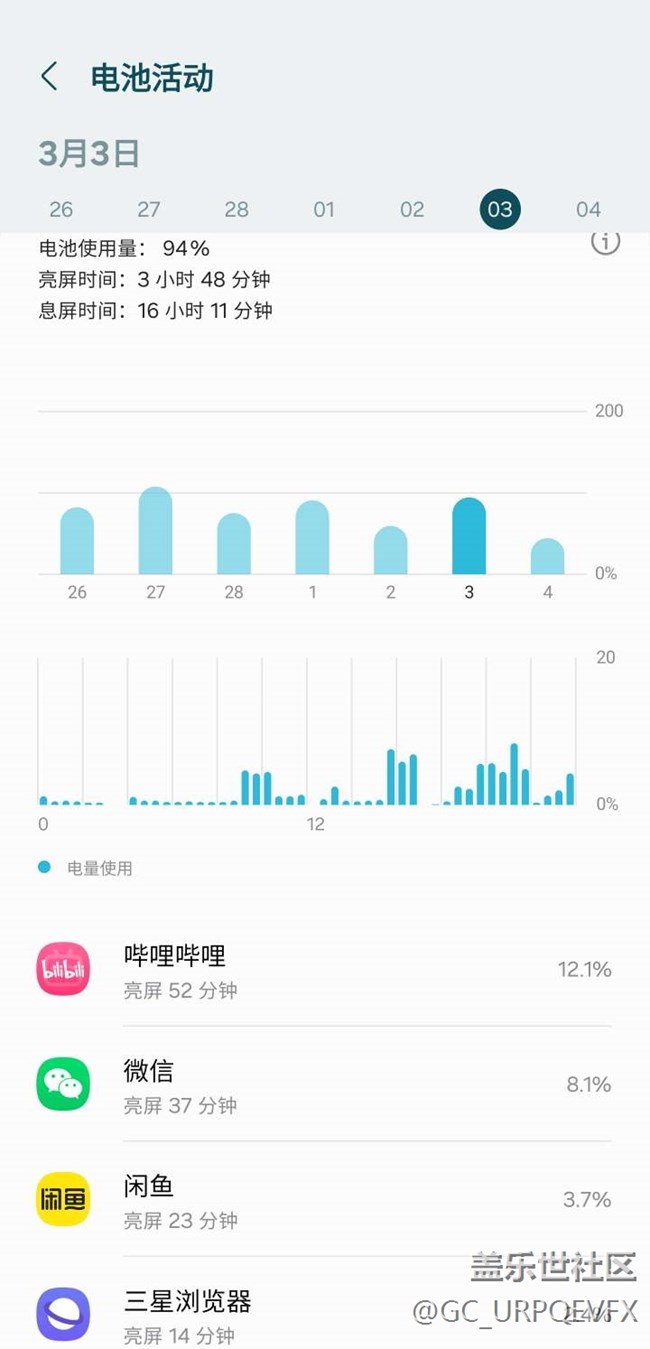Viewport: 650px width, 1349px height.
Task: Select date 27 in the date strip
Action: [x=149, y=209]
